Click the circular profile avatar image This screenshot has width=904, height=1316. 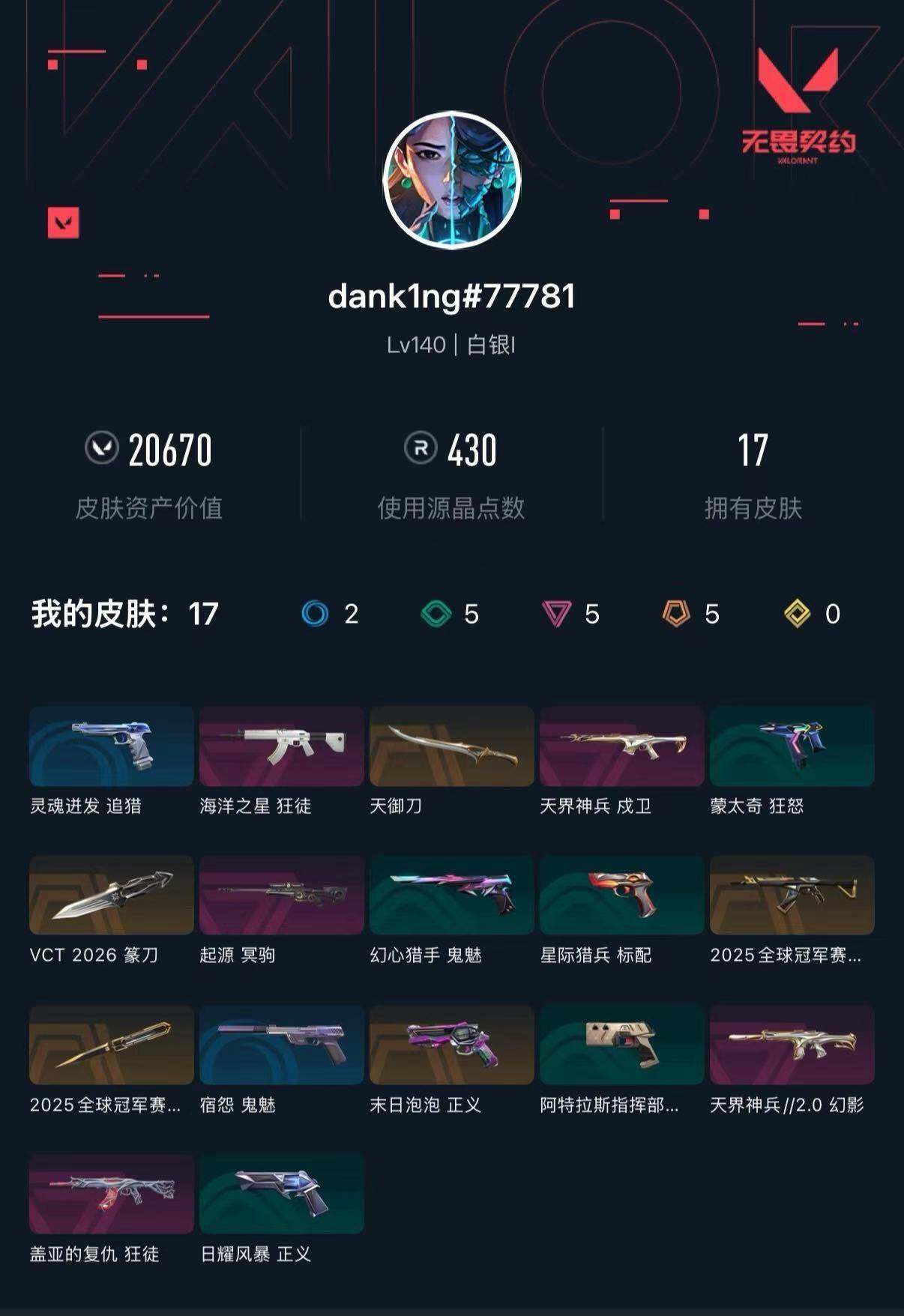point(452,180)
